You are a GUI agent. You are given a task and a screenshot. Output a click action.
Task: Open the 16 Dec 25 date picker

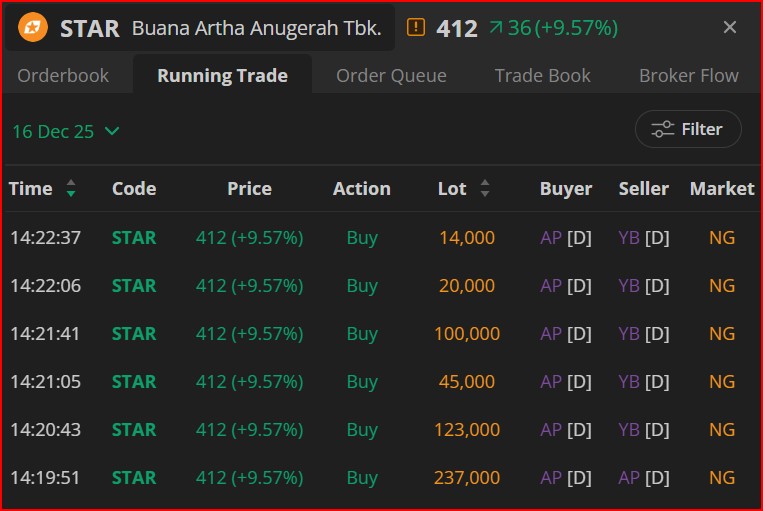click(66, 131)
